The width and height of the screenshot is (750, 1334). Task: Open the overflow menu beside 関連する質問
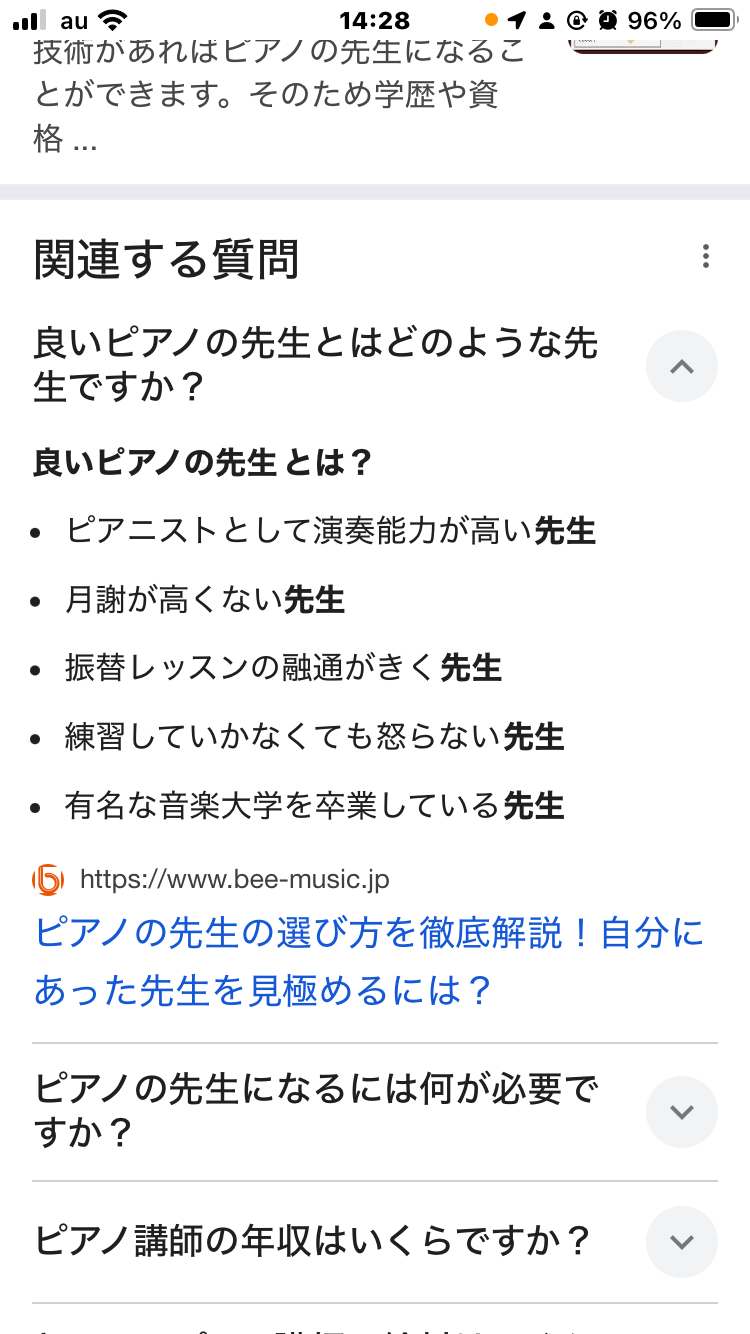(705, 256)
